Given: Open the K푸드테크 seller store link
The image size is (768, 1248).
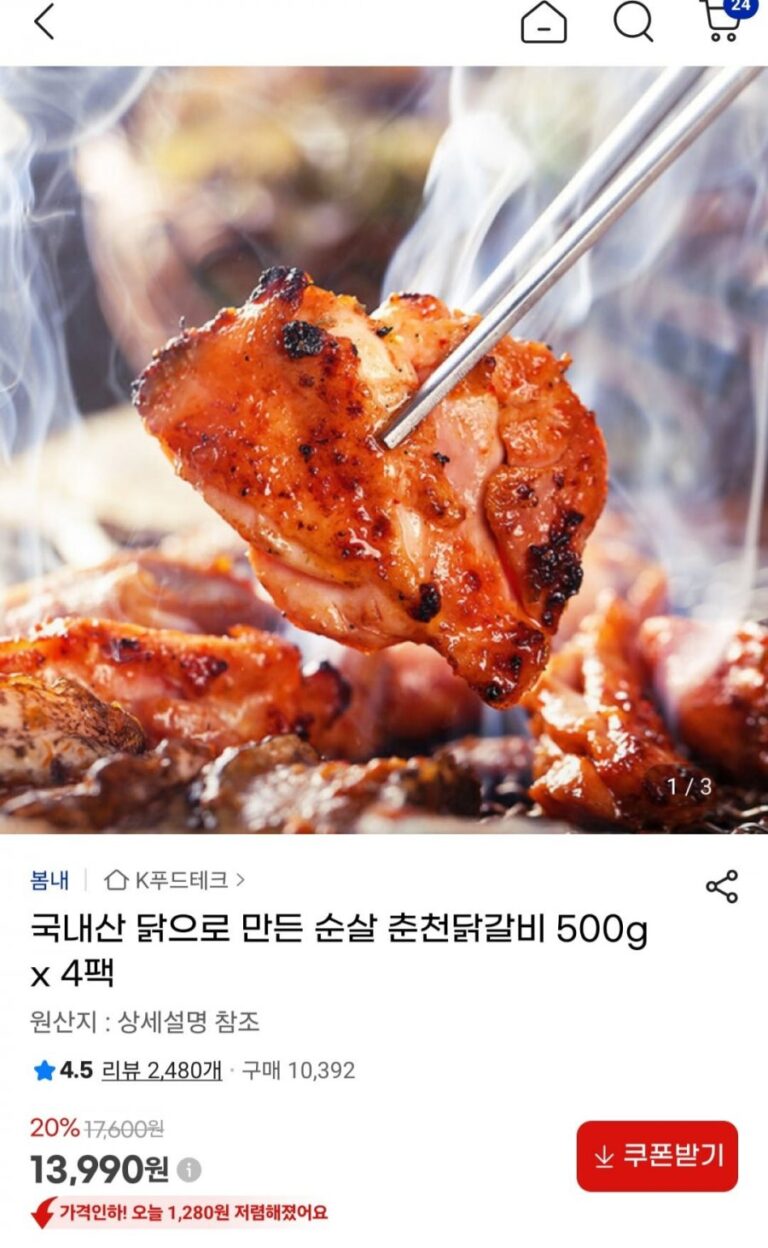Looking at the screenshot, I should click(x=175, y=880).
